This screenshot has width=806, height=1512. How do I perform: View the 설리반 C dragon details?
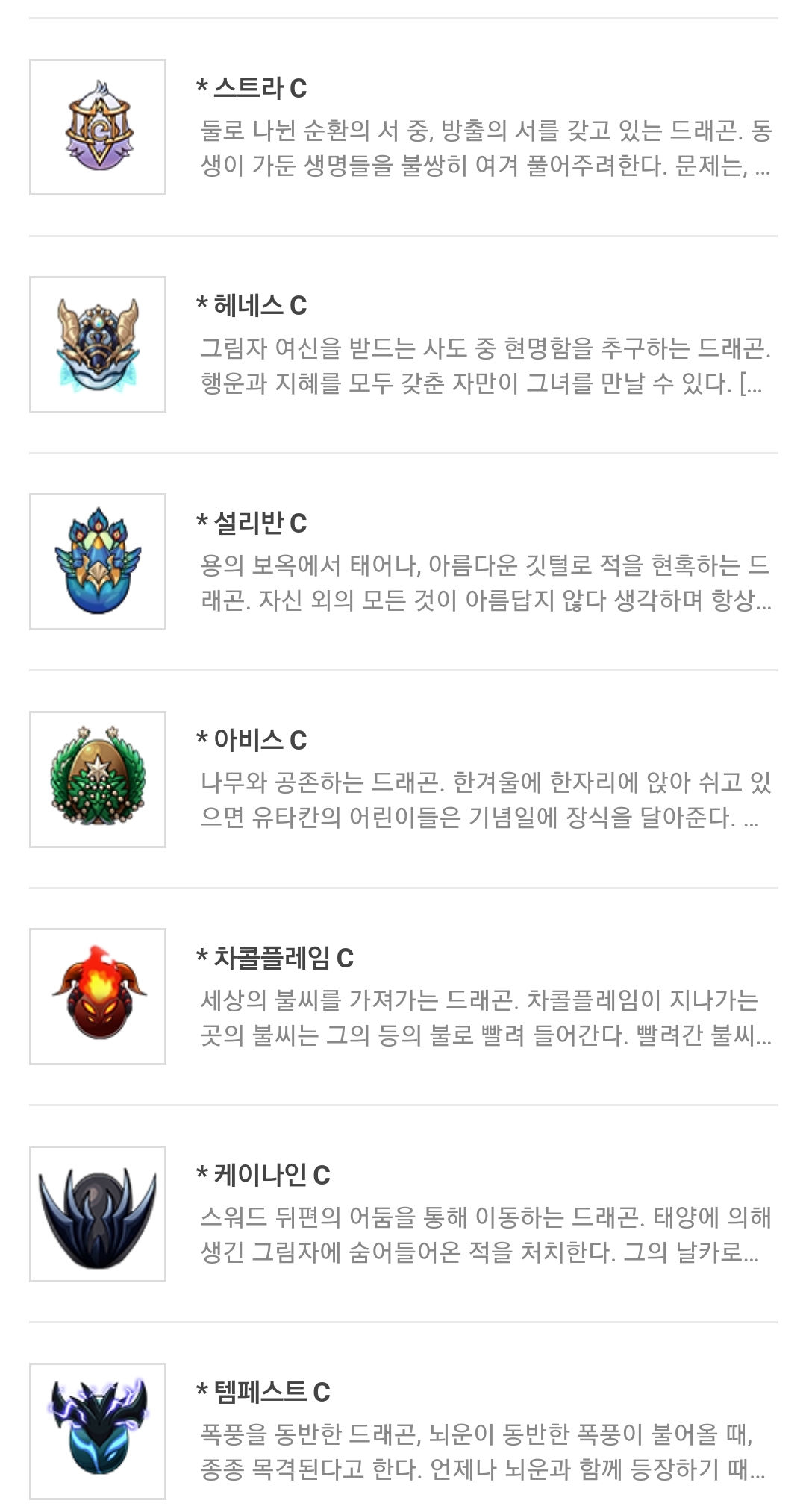(403, 562)
